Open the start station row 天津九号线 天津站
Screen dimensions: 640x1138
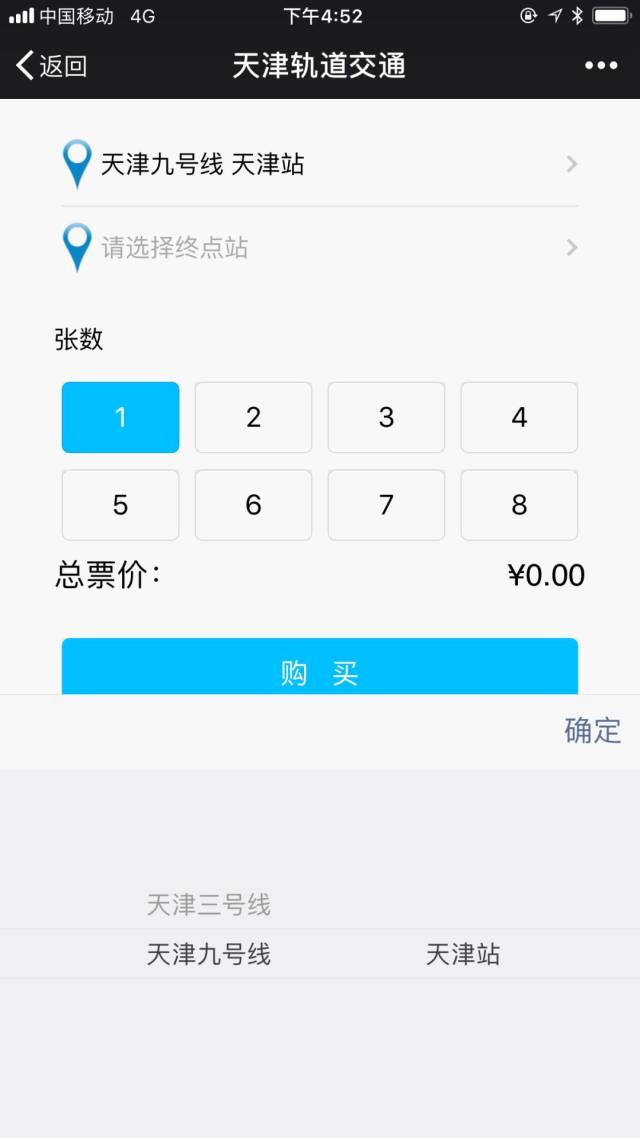pyautogui.click(x=320, y=164)
